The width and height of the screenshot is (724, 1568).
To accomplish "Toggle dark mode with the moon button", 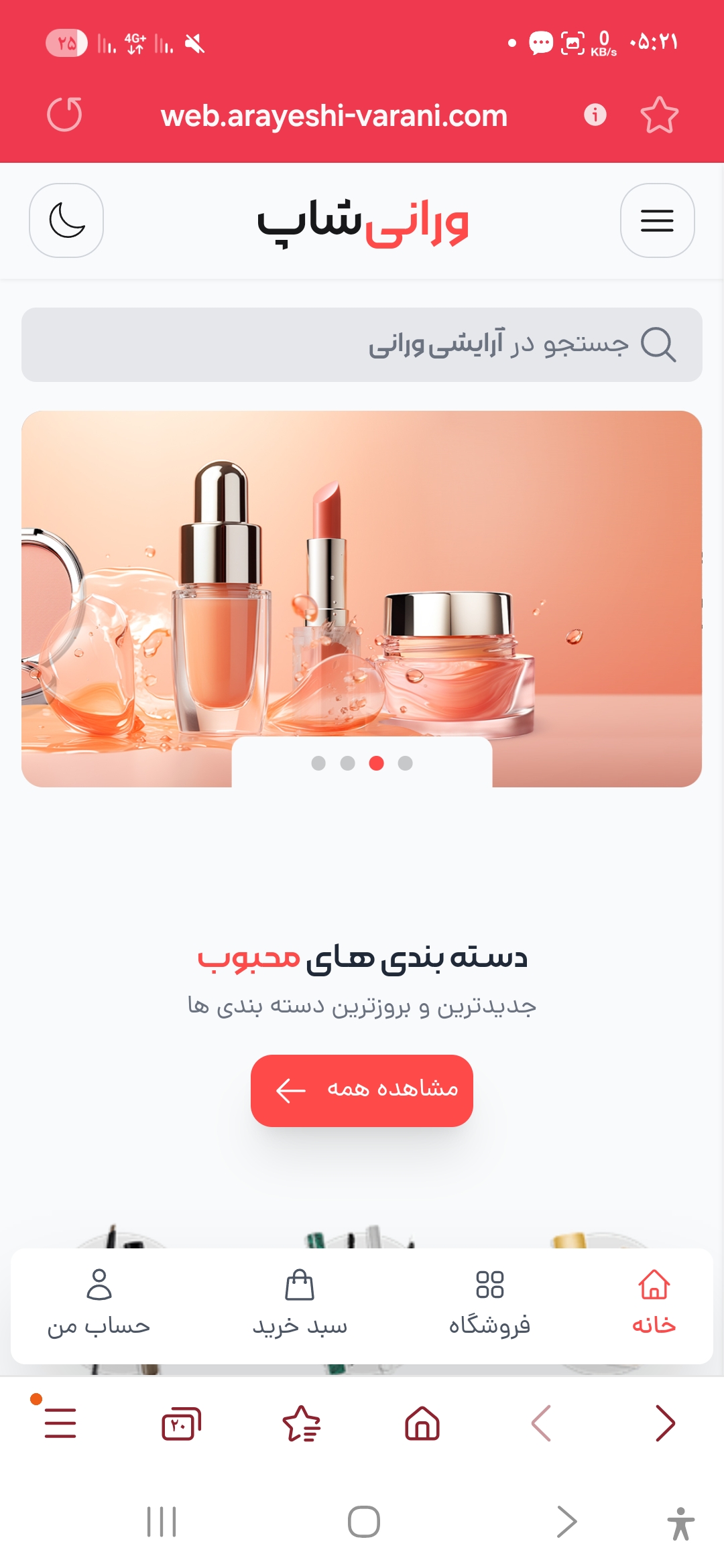I will [x=66, y=220].
